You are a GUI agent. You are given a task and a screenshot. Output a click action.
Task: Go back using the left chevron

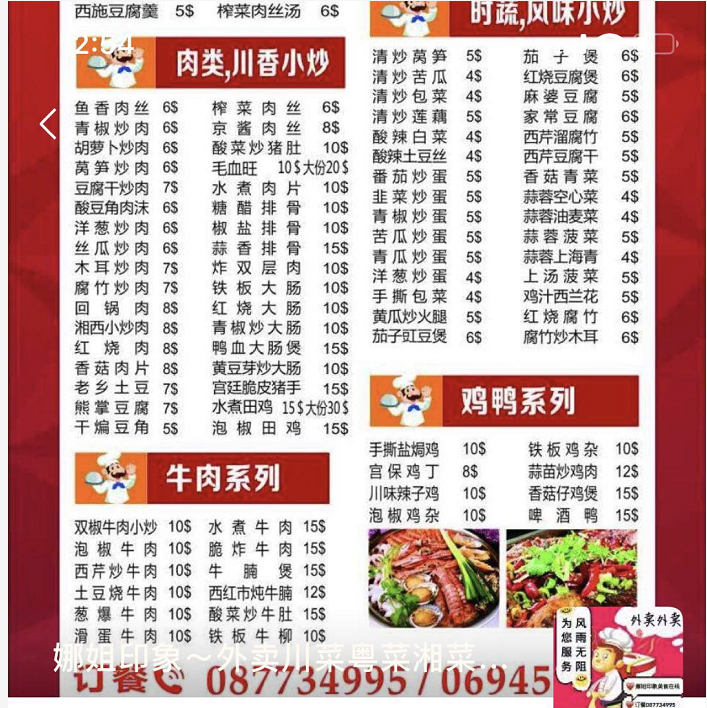[47, 124]
